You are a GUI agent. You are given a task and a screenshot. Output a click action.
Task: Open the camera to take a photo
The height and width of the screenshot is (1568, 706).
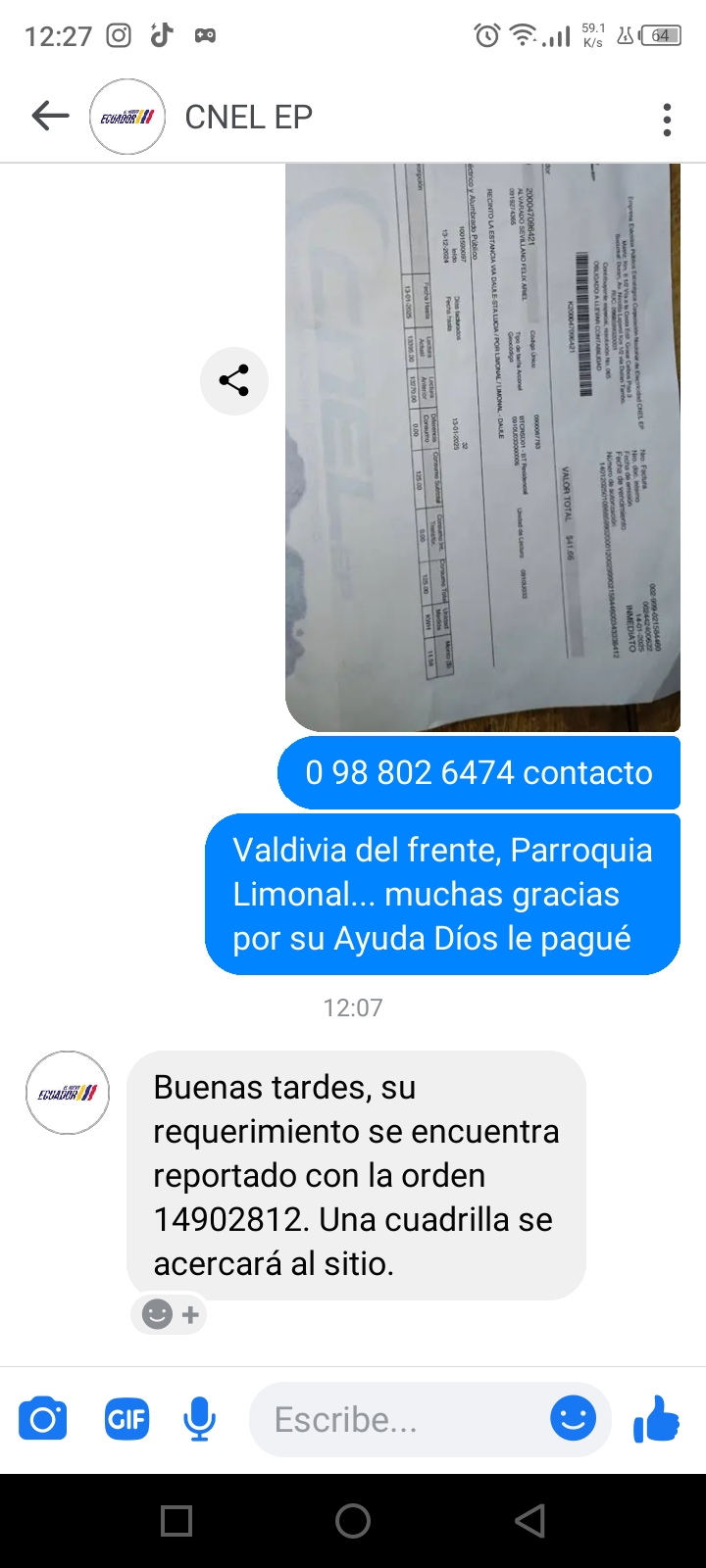pos(43,1419)
